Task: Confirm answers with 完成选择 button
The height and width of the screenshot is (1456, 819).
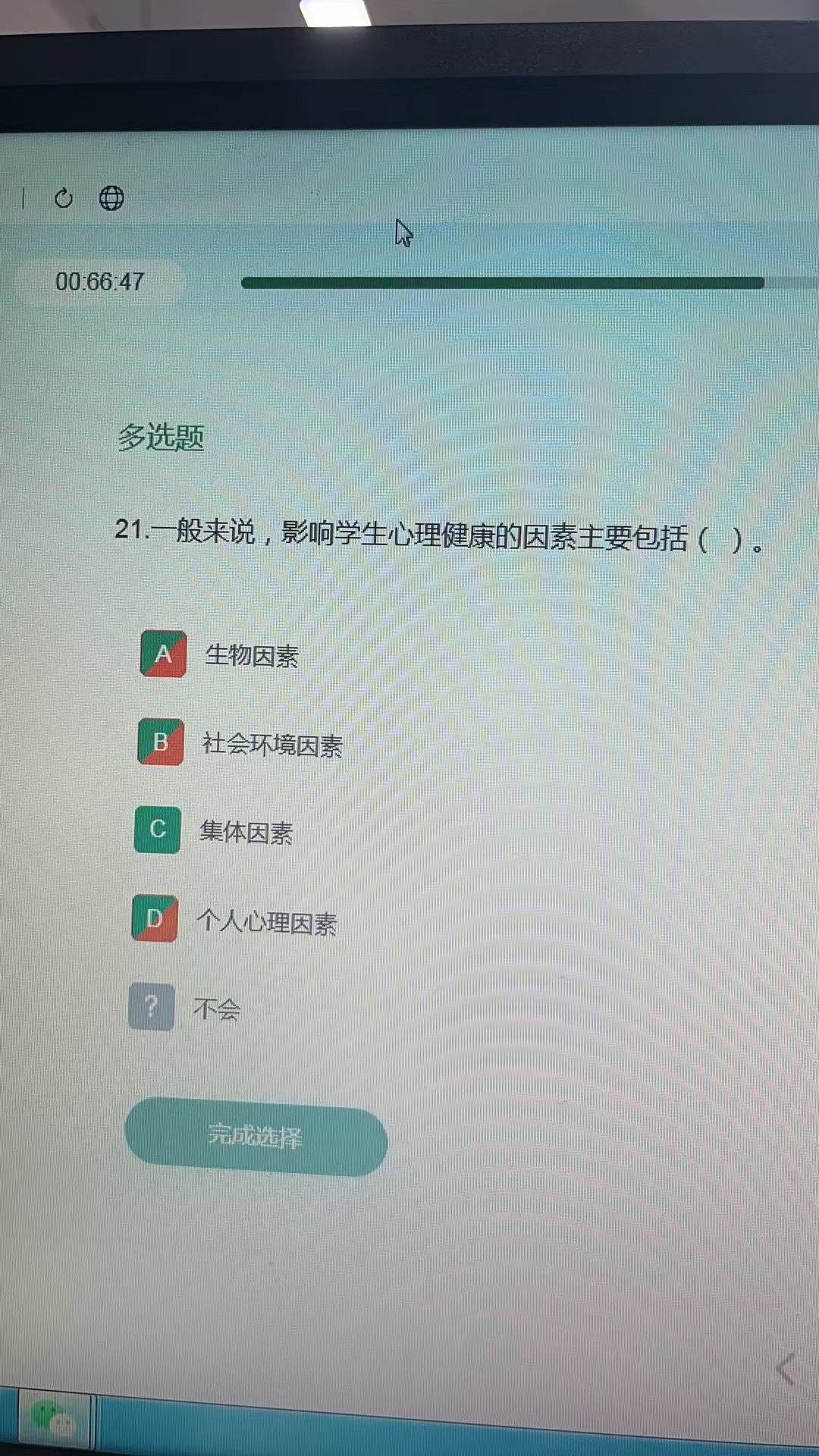Action: tap(256, 1136)
